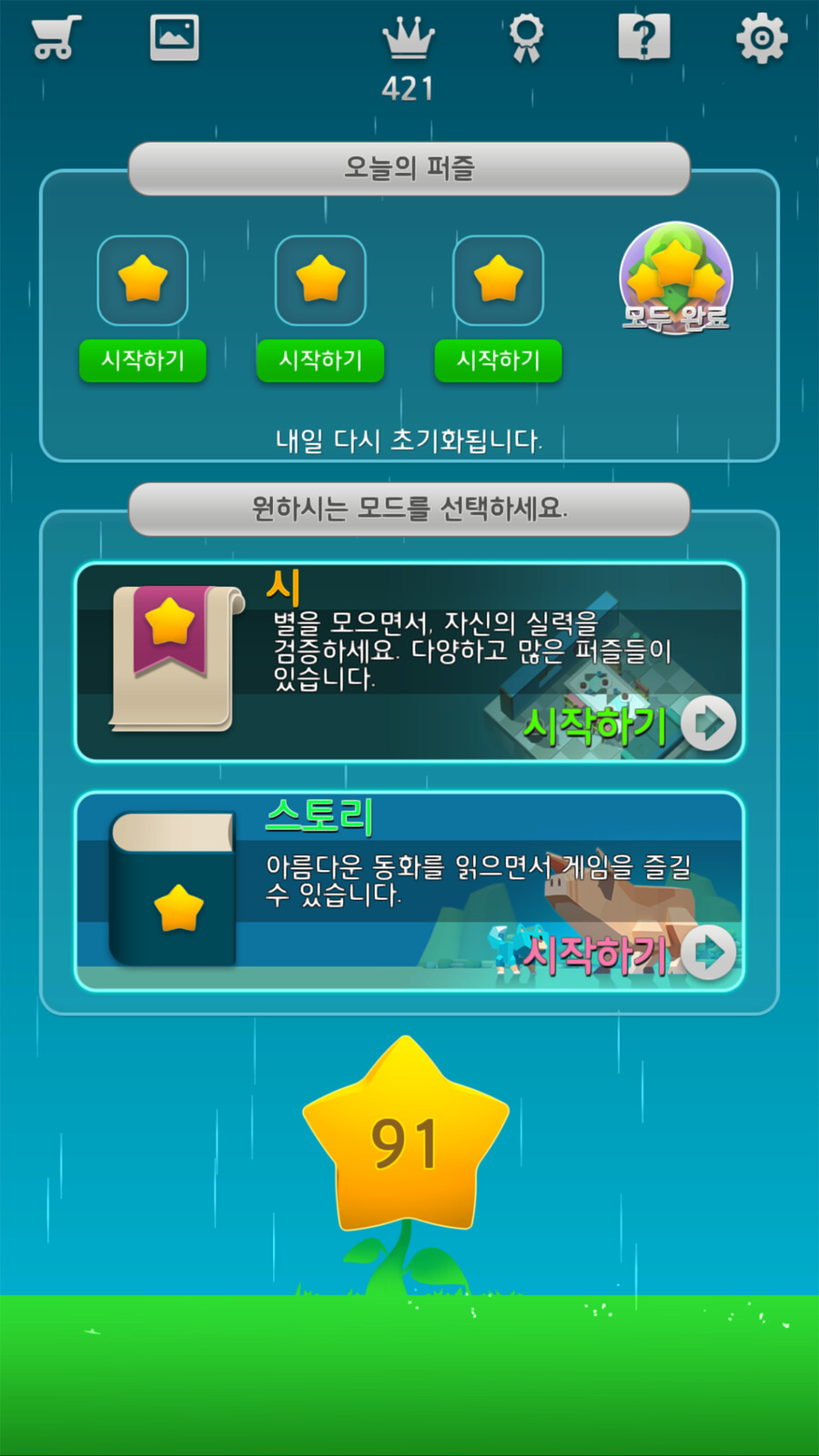Open achievements via the medal icon
The width and height of the screenshot is (819, 1456).
(x=526, y=38)
